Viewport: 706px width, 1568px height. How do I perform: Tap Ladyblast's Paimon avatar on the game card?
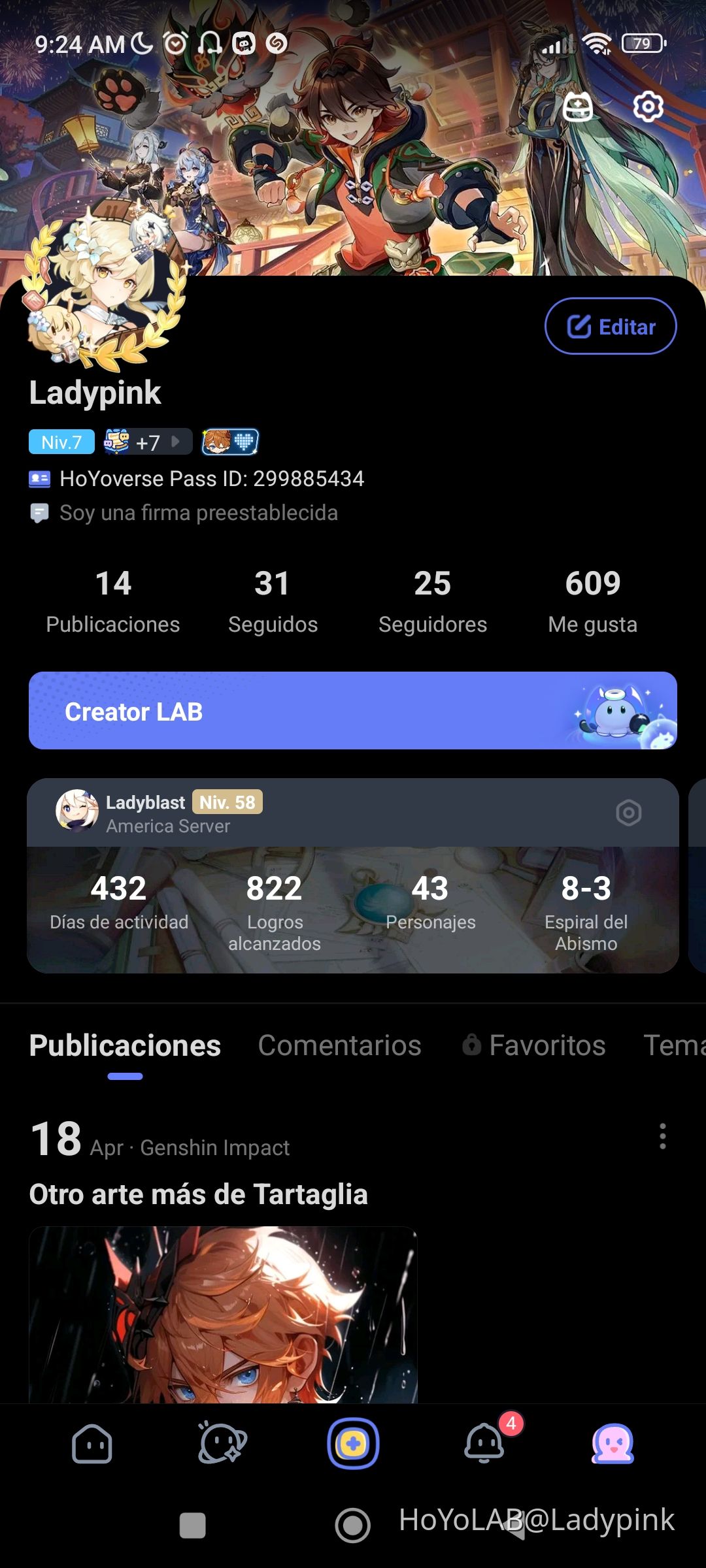[76, 812]
